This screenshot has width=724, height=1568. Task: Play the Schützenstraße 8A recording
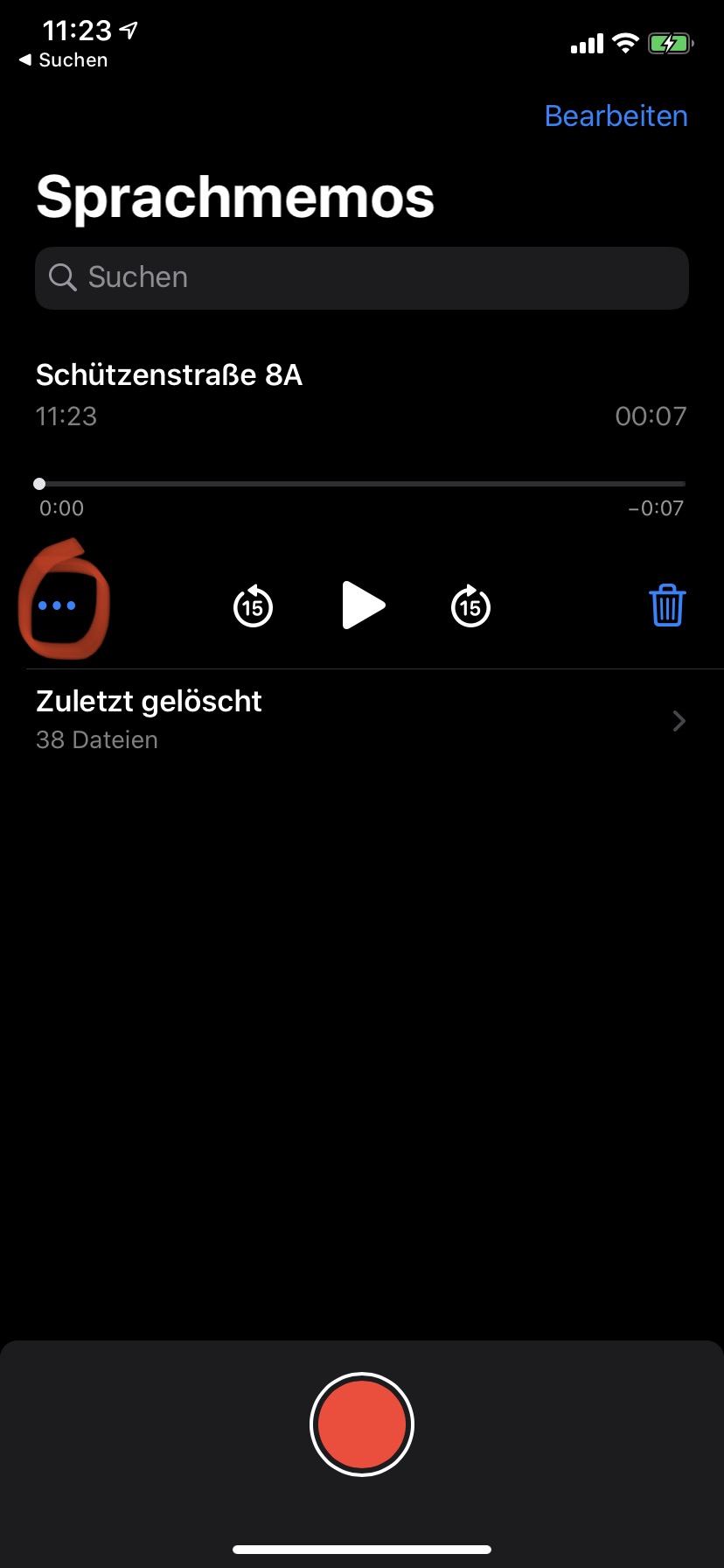pos(362,605)
